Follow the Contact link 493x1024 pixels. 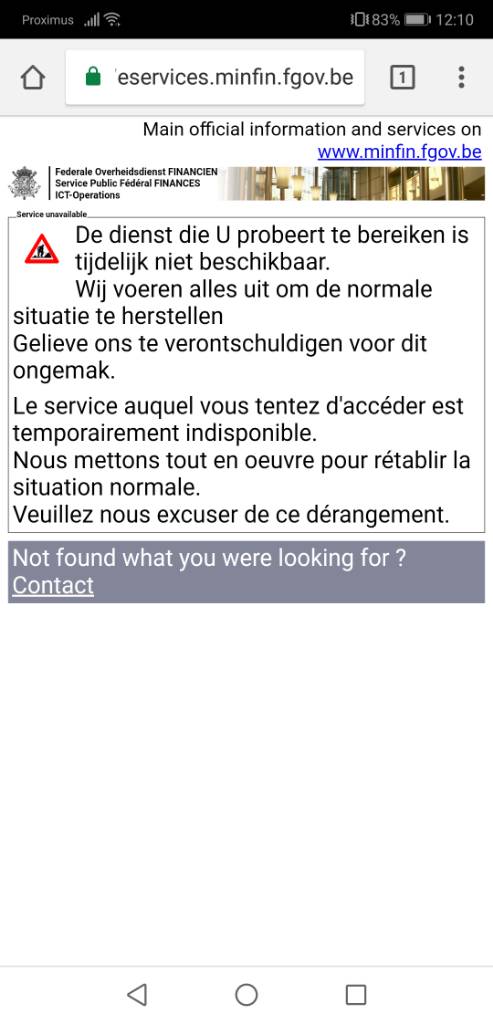pos(53,585)
